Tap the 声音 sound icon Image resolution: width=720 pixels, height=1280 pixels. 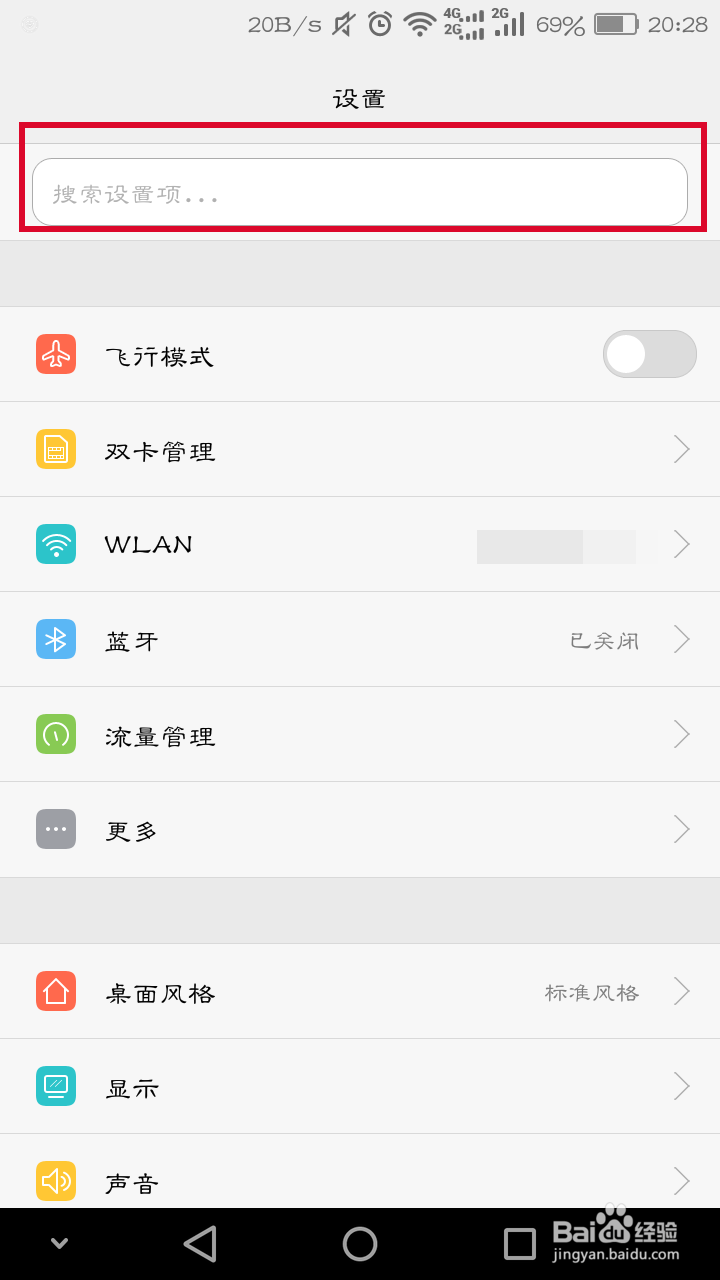click(x=55, y=1181)
